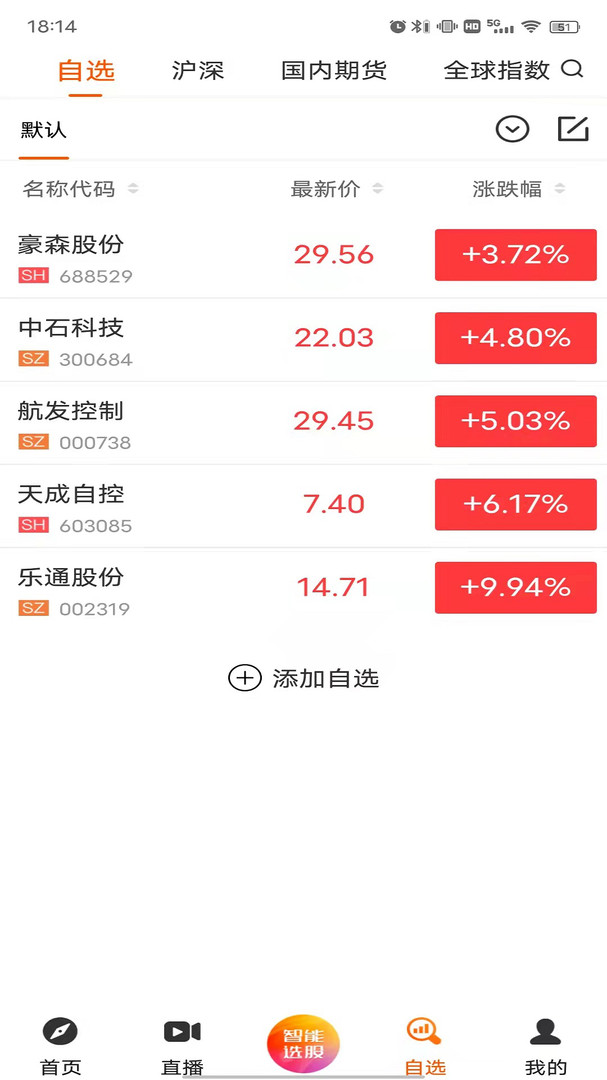This screenshot has height=1080, width=607.
Task: Open the 全球指数 tab
Action: pyautogui.click(x=496, y=71)
